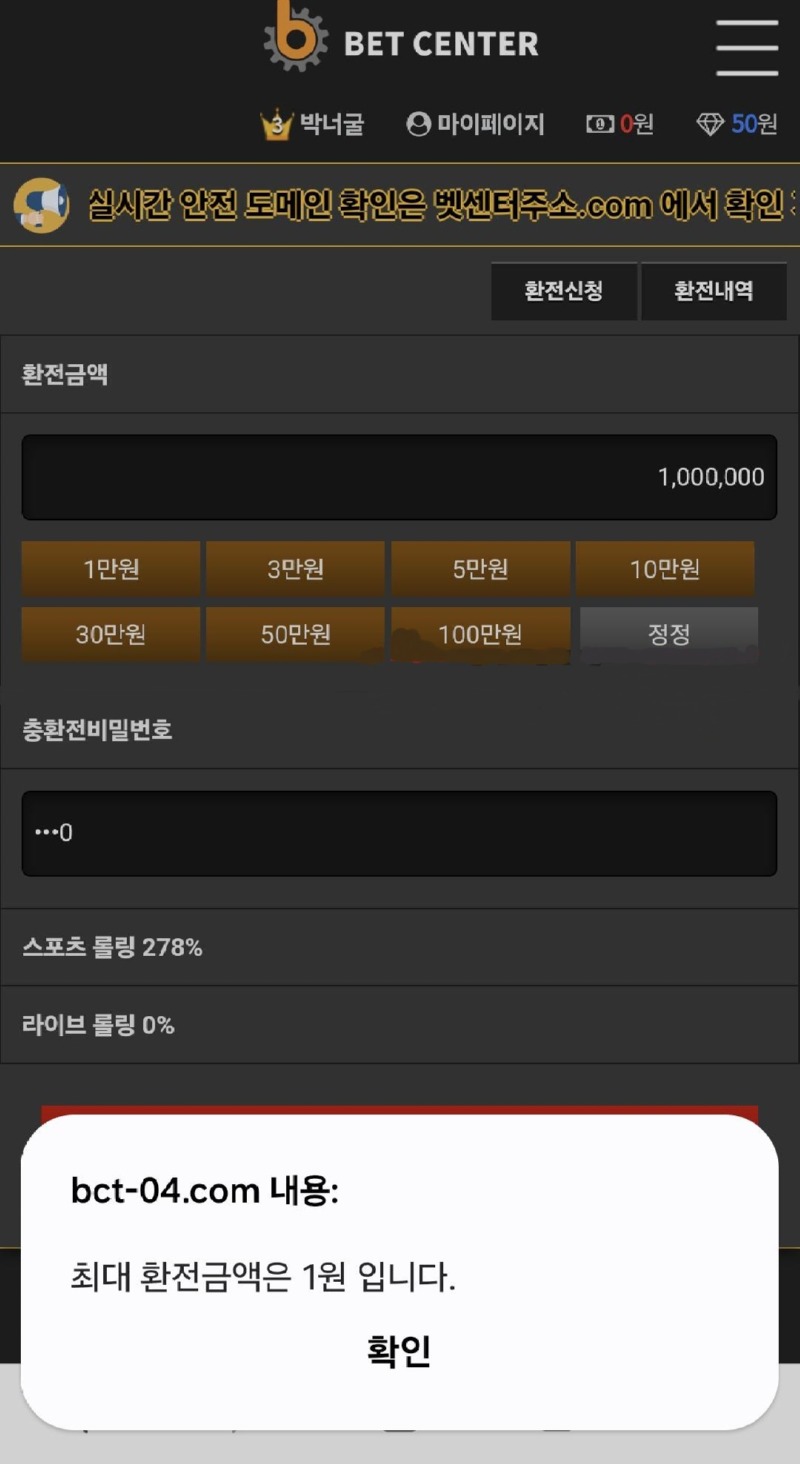Open 마이페이지
800x1464 pixels.
[x=476, y=124]
